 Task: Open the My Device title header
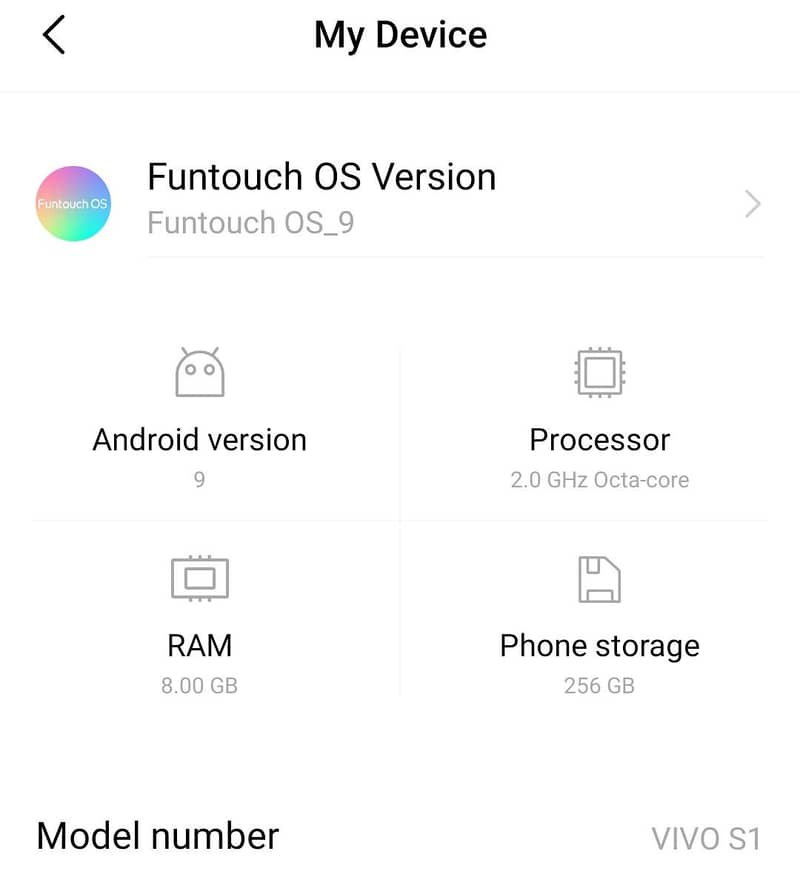click(400, 35)
